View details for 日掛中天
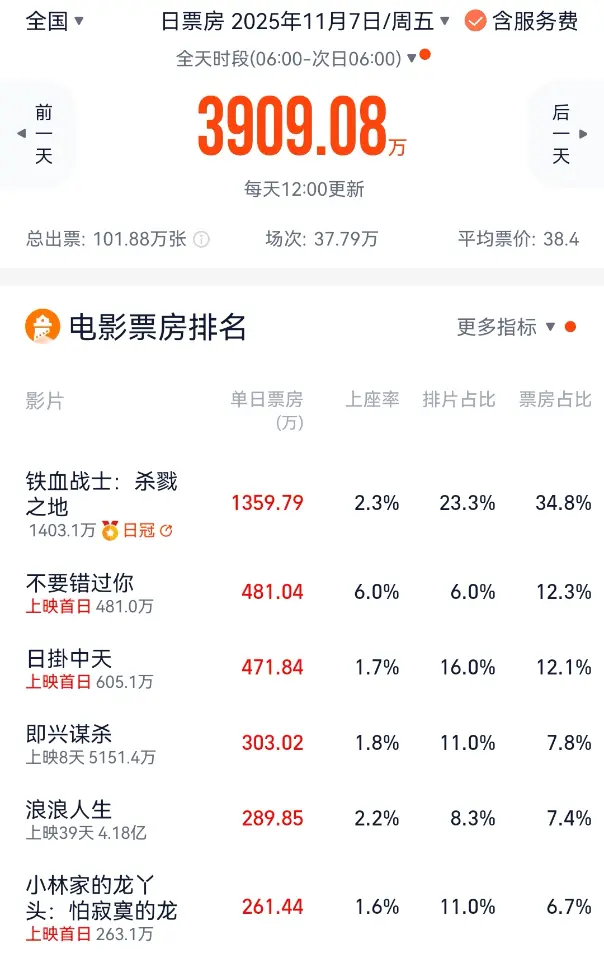The width and height of the screenshot is (604, 954). pyautogui.click(x=69, y=658)
